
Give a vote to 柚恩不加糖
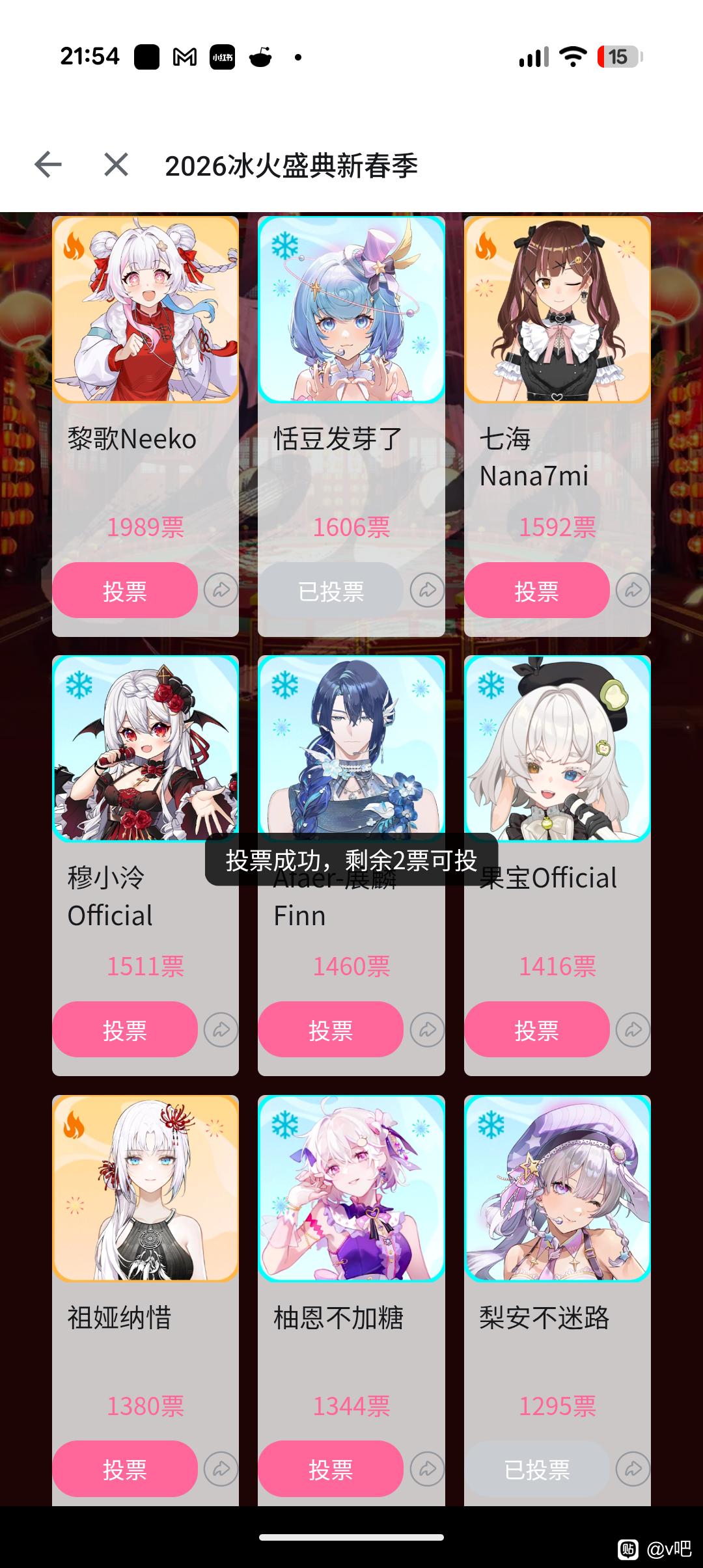(331, 1469)
